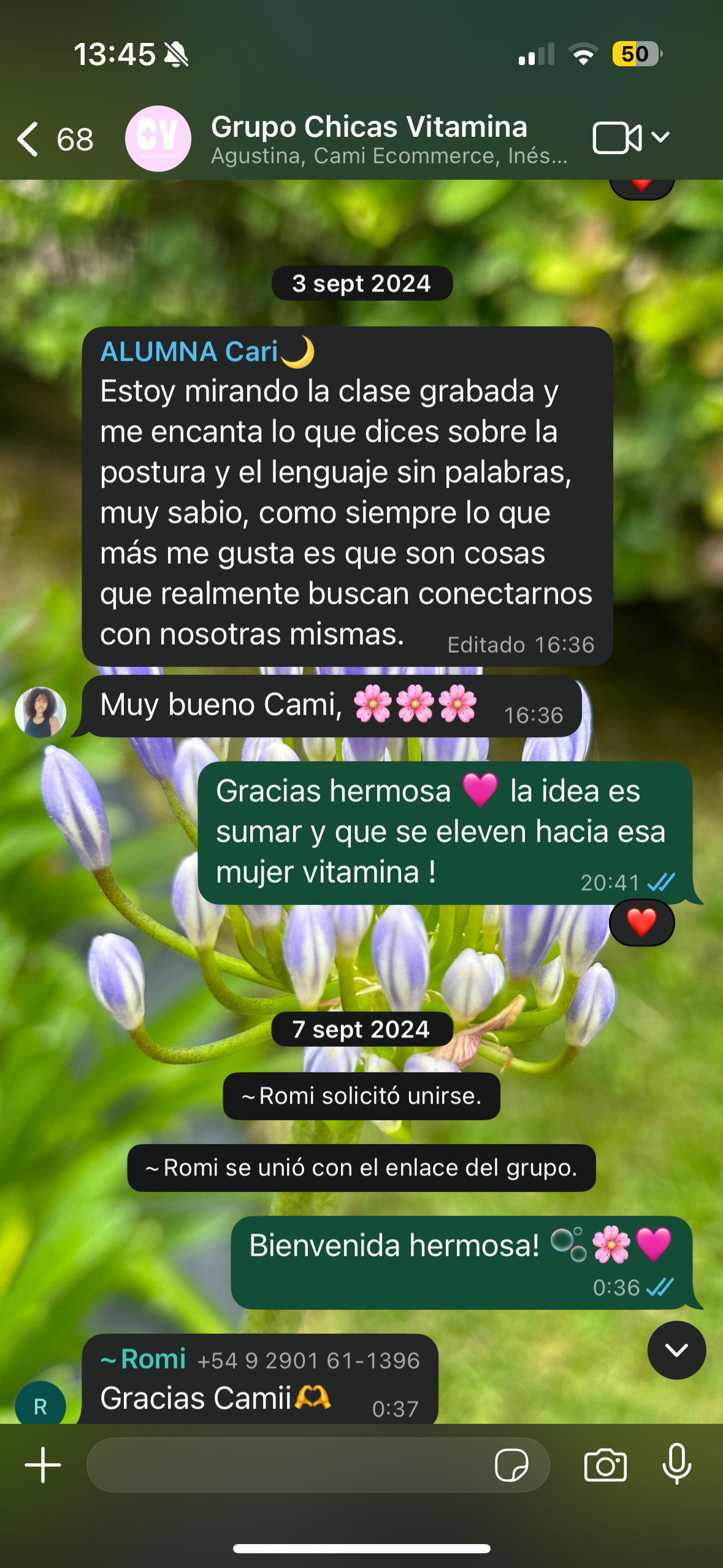Open the sticker picker
This screenshot has height=1568, width=723.
tap(511, 1465)
